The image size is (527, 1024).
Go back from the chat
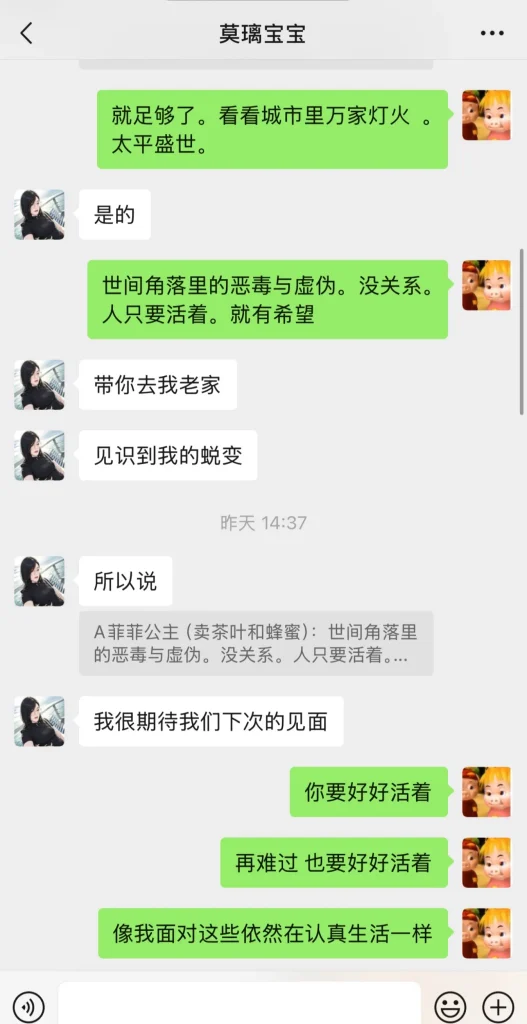coord(26,33)
